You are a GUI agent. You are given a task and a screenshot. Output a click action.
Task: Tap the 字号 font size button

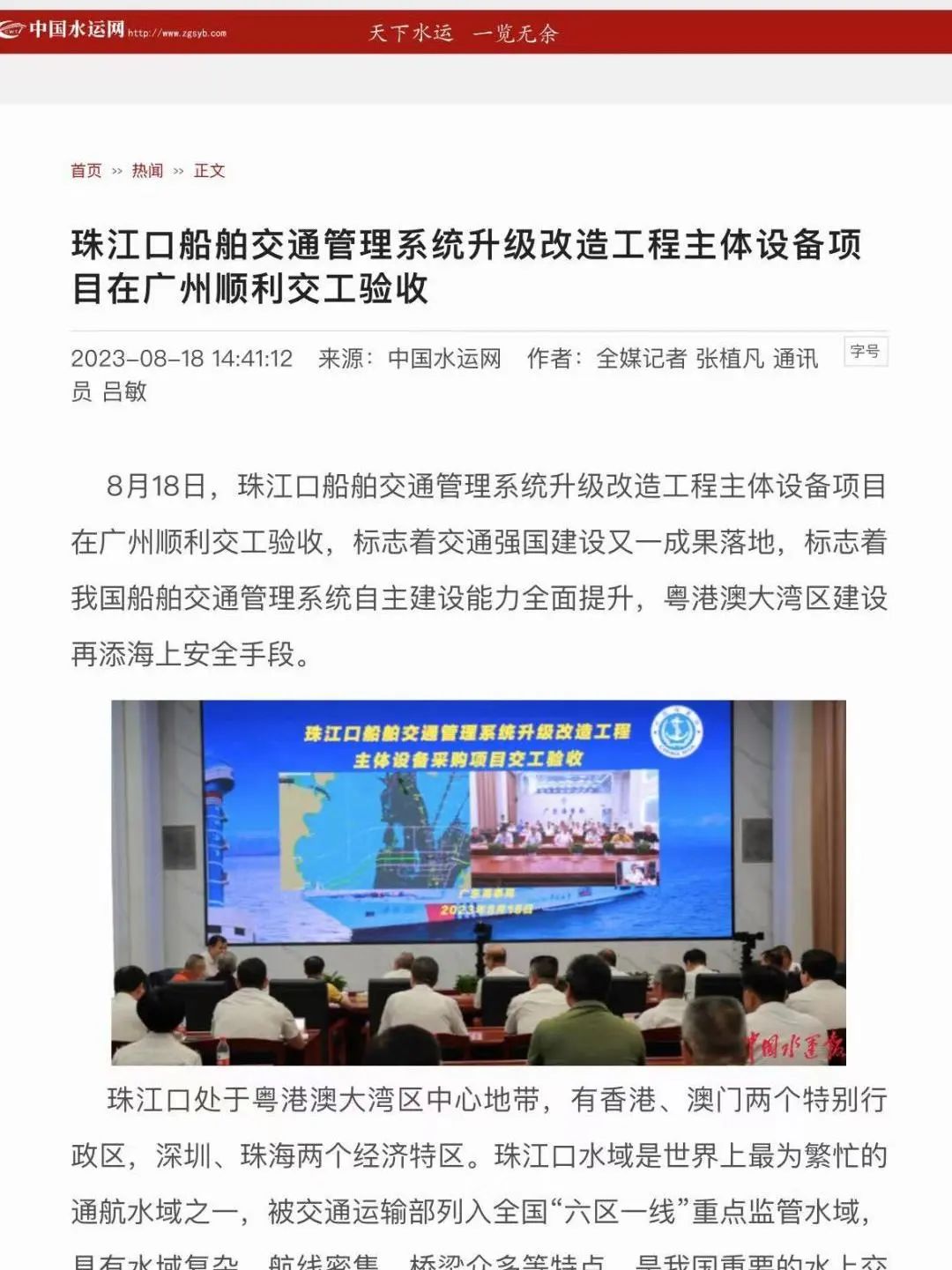[x=865, y=352]
